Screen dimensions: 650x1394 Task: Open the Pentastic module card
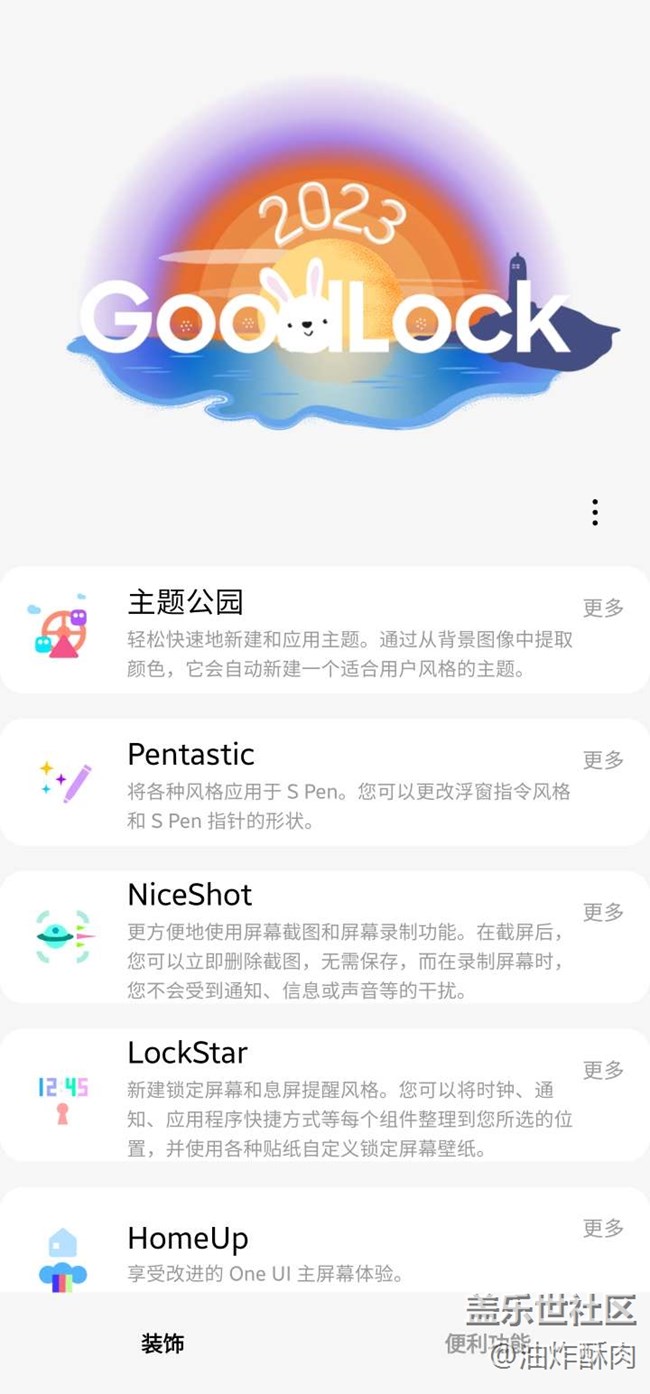[x=300, y=782]
